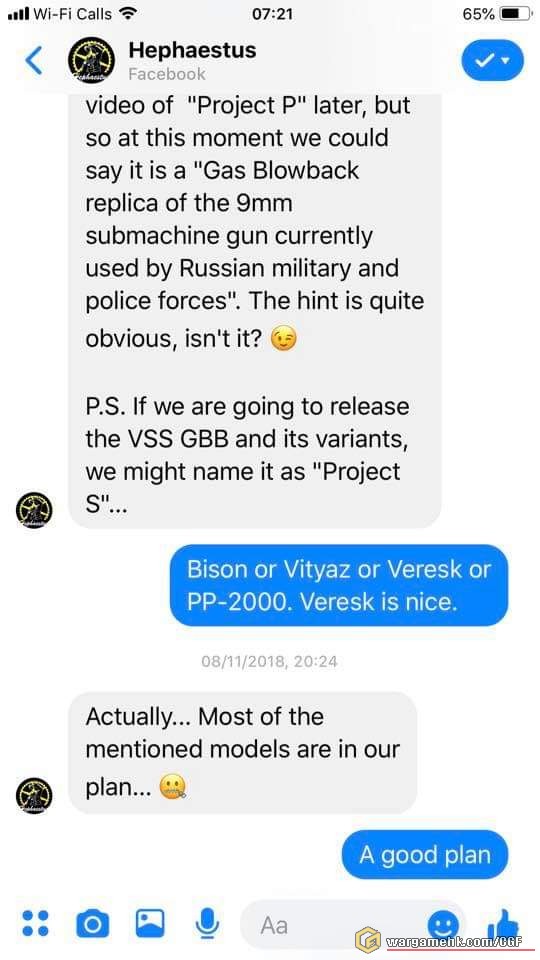Open the emoji picker in message field
540x960 pixels.
click(443, 924)
